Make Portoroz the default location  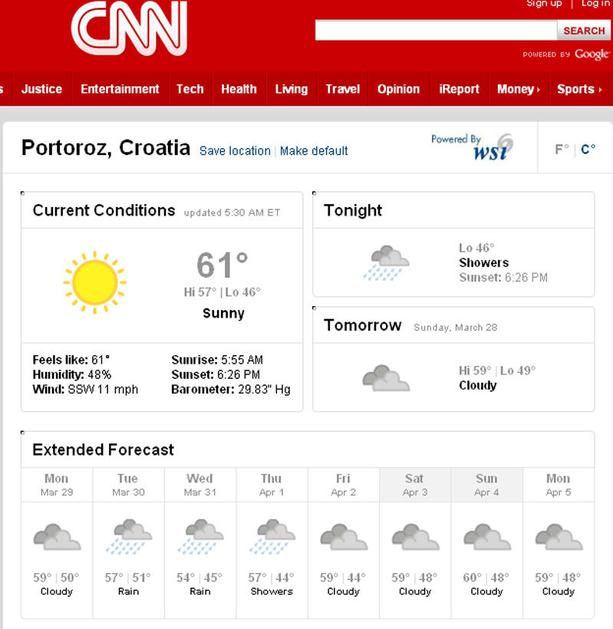[x=314, y=151]
